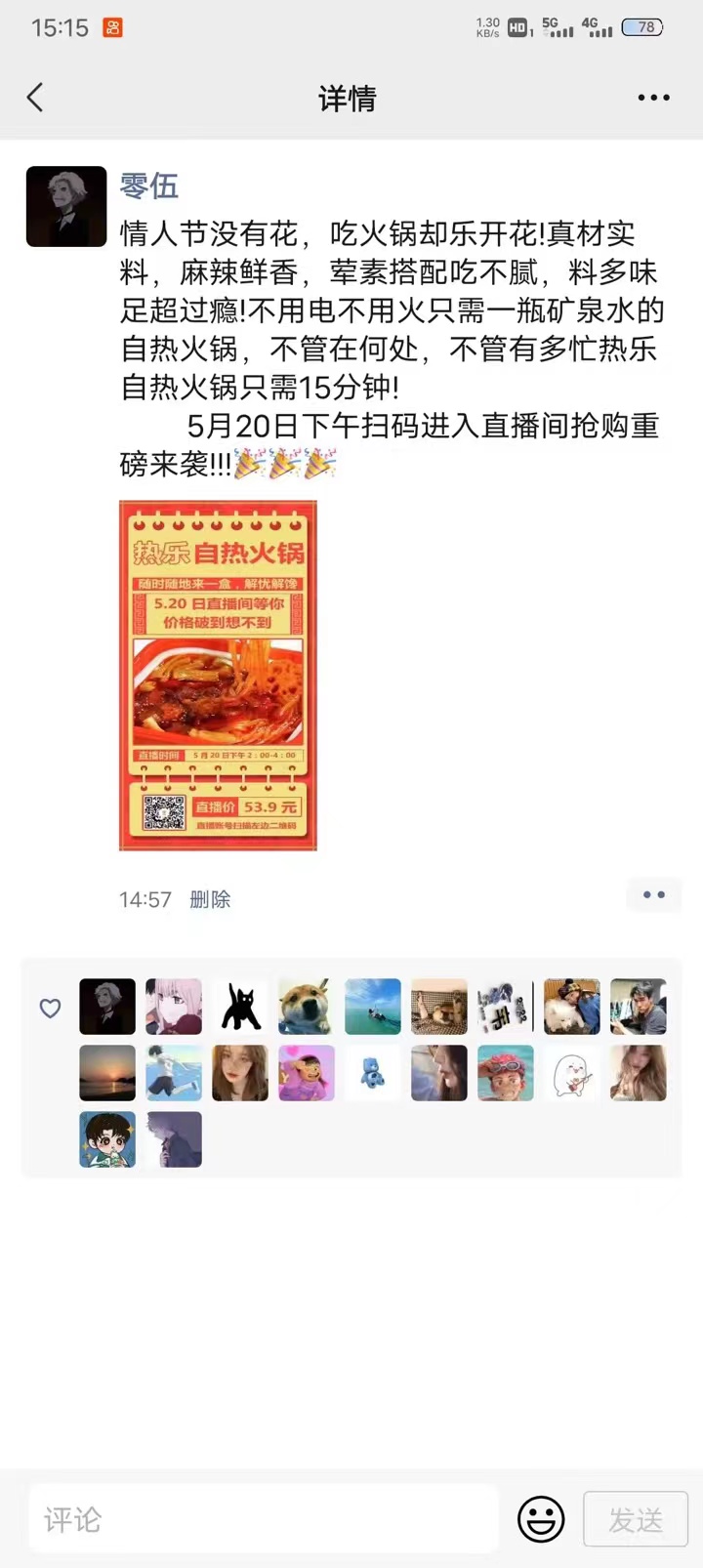
Task: Focus the 评论 comment field
Action: tap(264, 1519)
